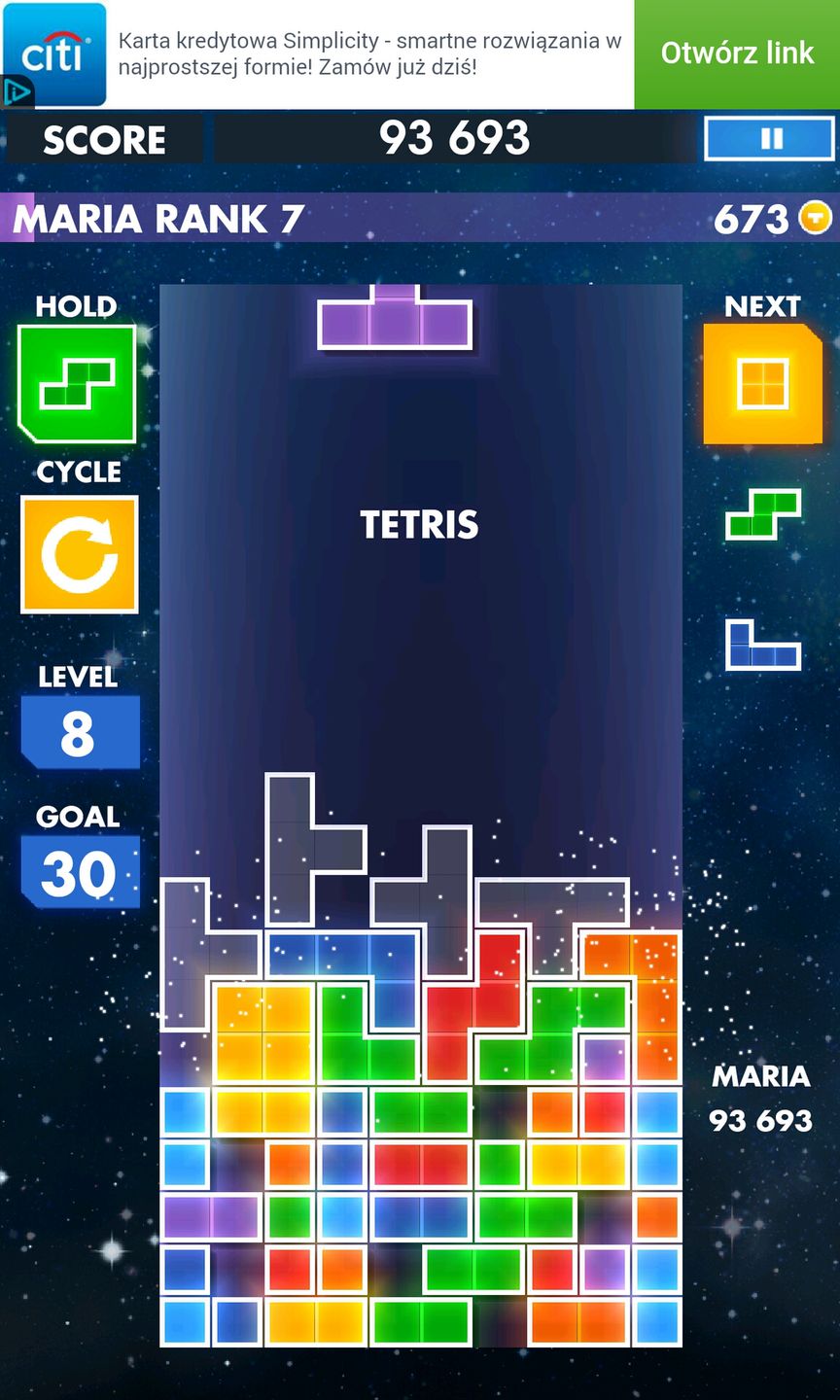Viewport: 840px width, 1400px height.
Task: Tap the yellow Cycle button
Action: [80, 554]
